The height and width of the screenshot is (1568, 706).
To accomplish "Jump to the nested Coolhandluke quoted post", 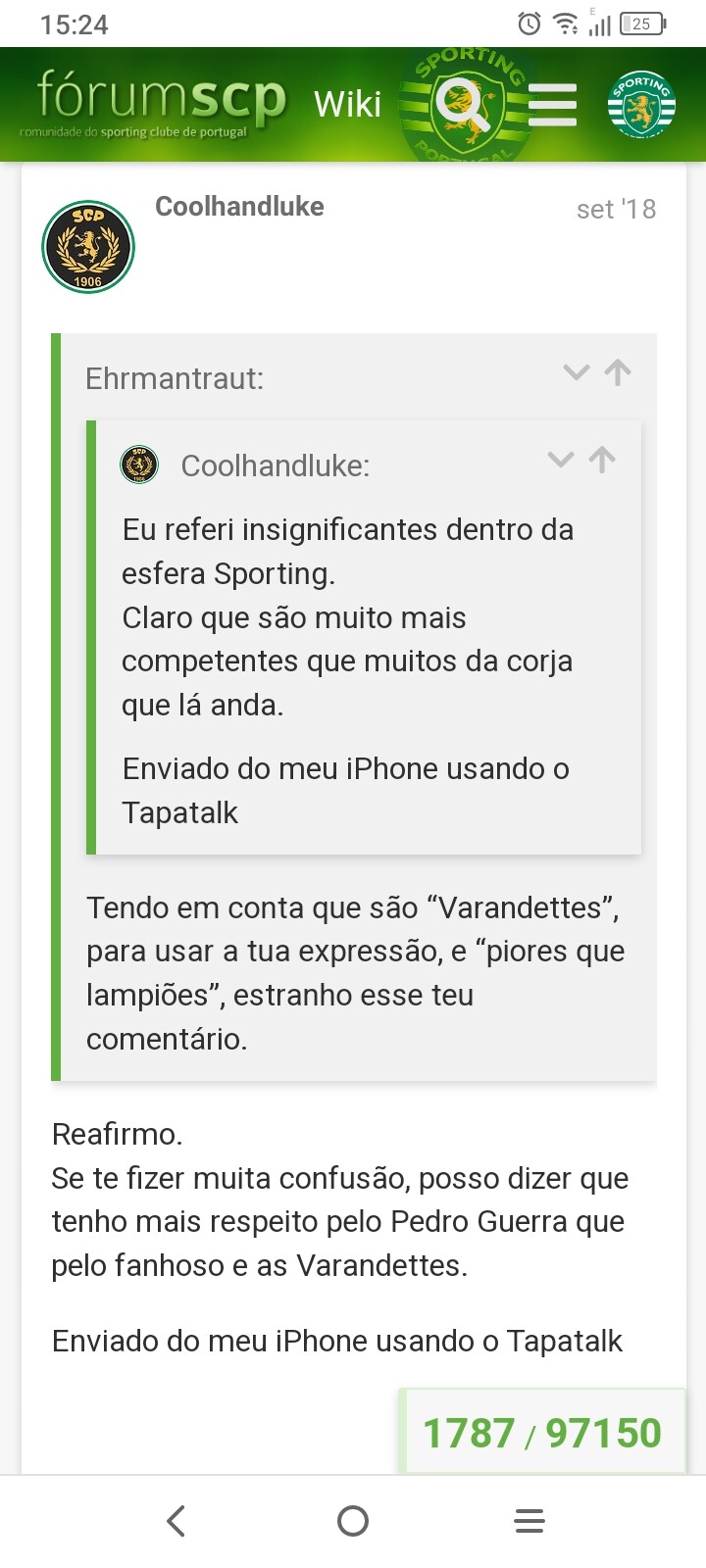I will [x=602, y=460].
